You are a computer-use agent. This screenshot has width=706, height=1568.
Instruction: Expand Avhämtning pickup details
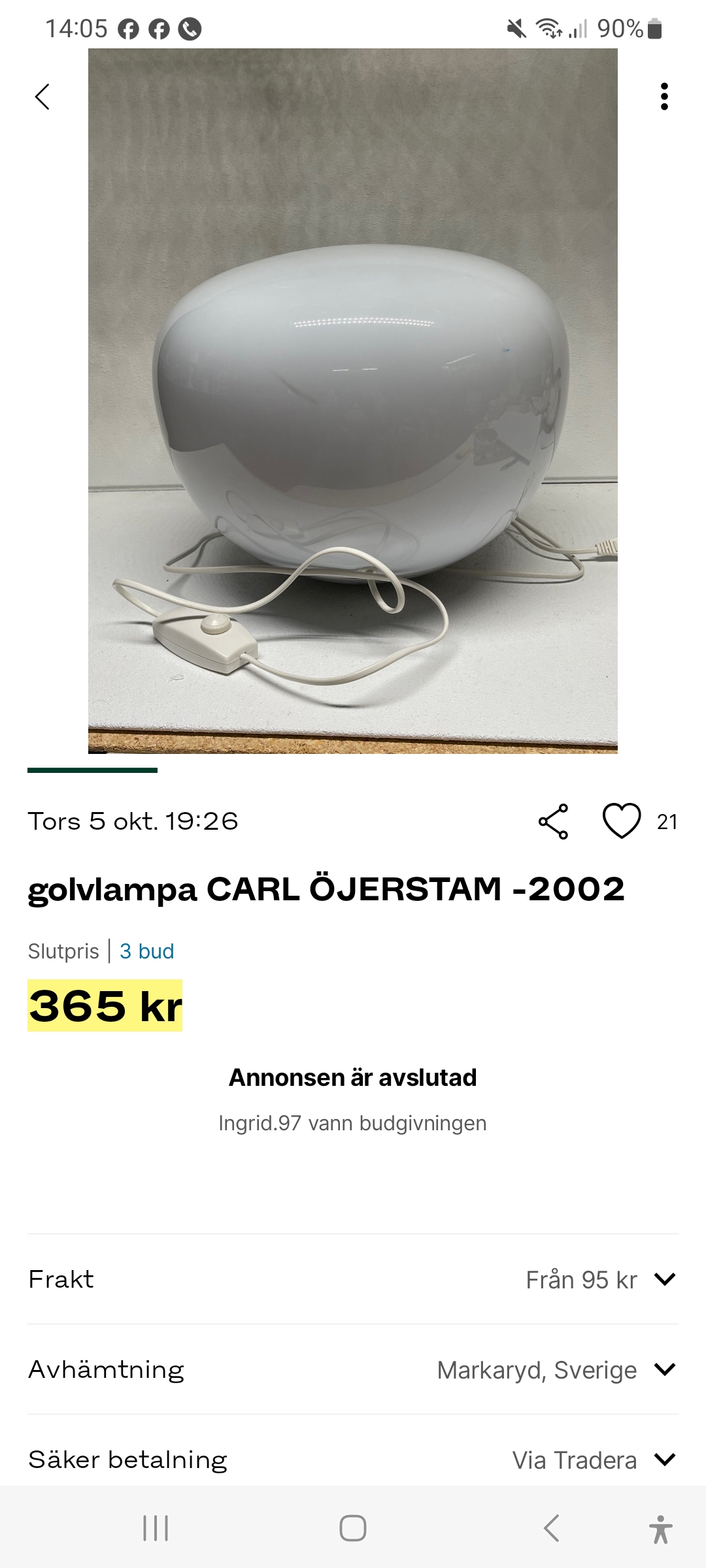coord(664,1369)
